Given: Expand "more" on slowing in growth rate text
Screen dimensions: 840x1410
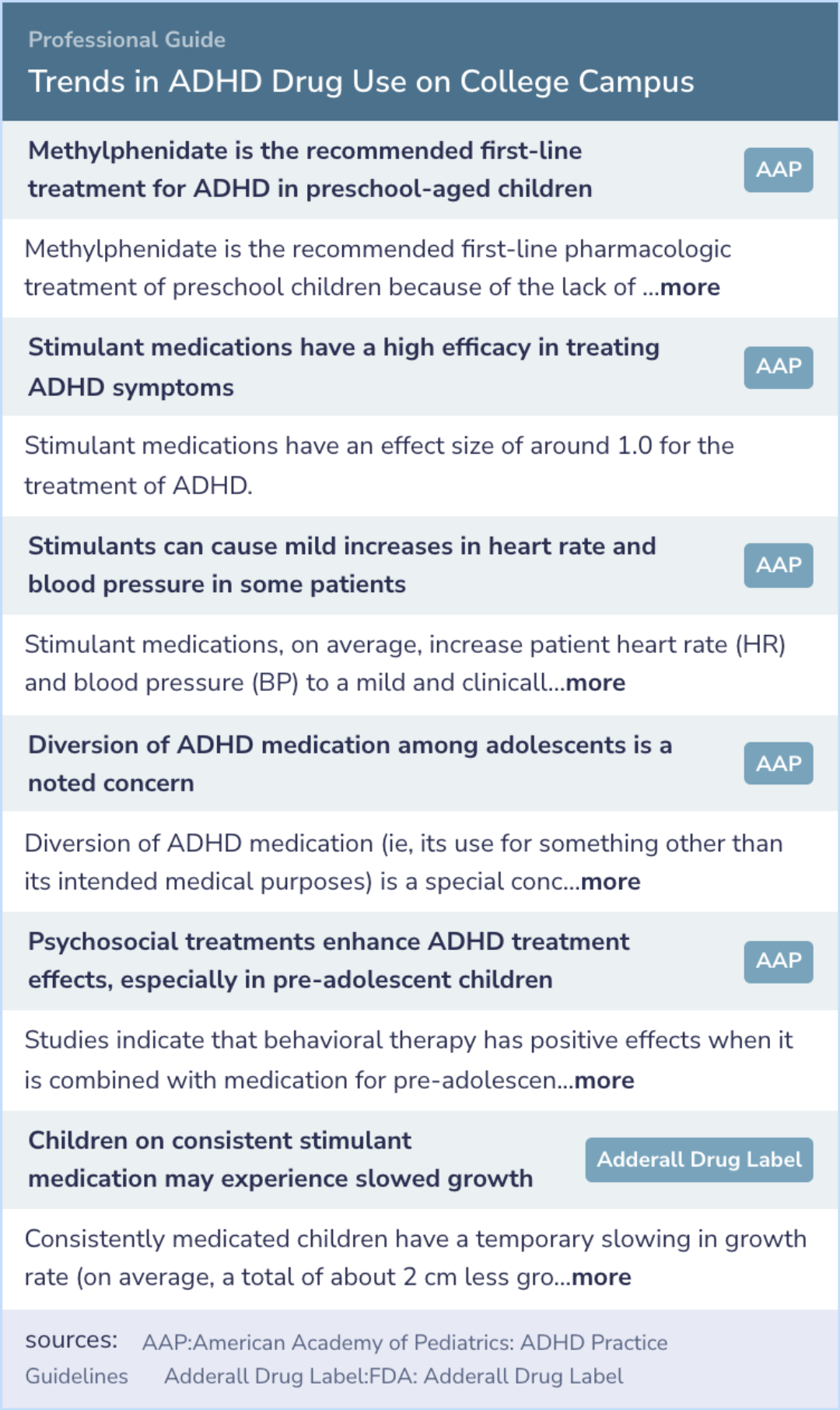Looking at the screenshot, I should (601, 1277).
